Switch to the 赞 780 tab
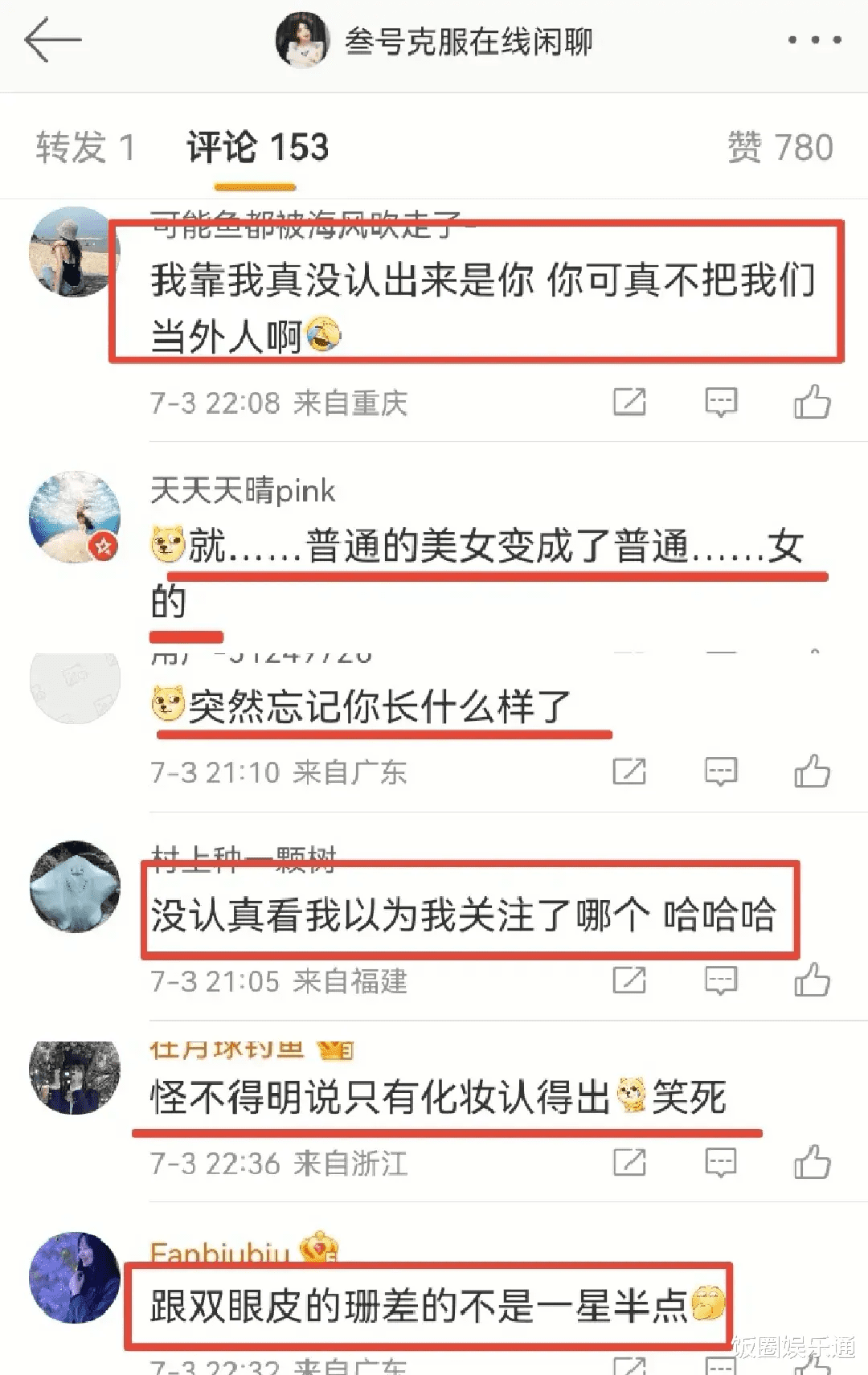 point(780,148)
